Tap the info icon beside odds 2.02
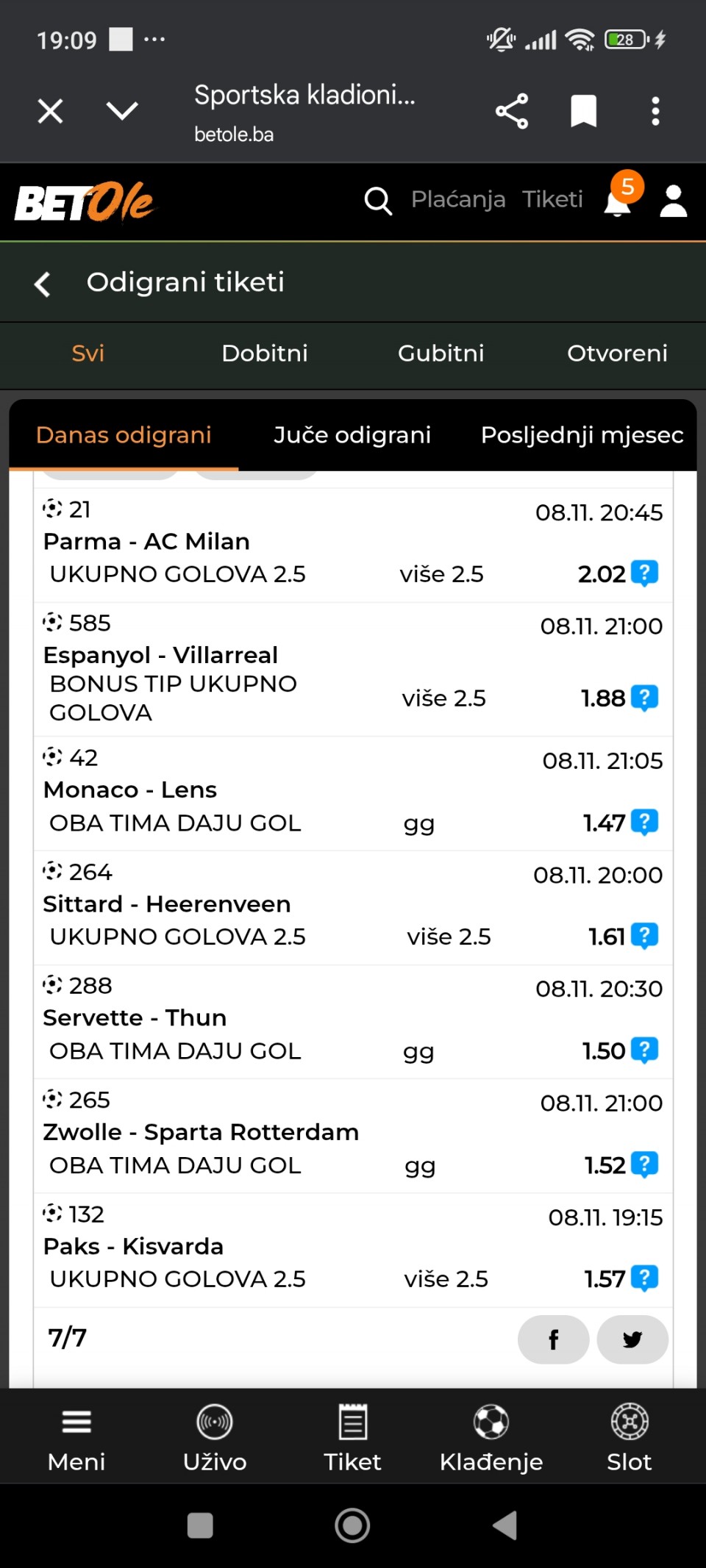 (x=645, y=573)
